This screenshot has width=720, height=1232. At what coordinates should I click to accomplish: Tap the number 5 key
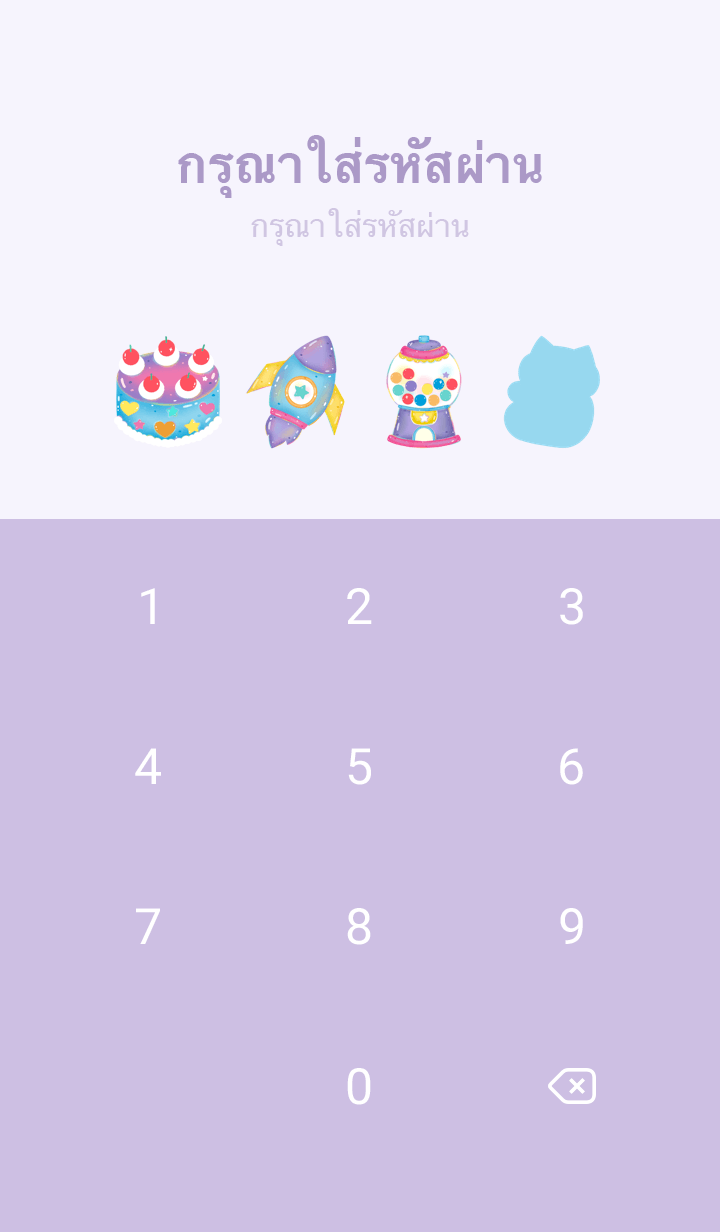click(359, 767)
